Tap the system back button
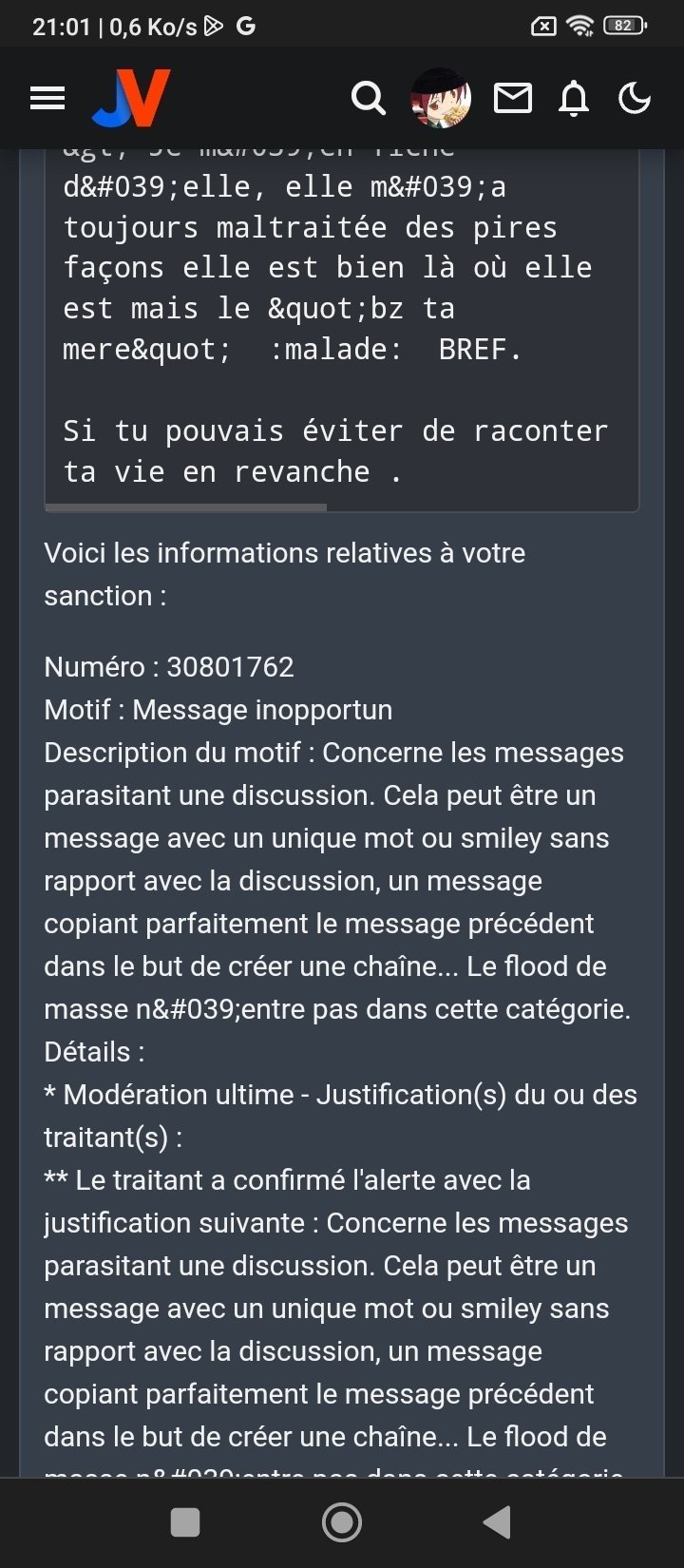The height and width of the screenshot is (1568, 684). pos(497,1522)
